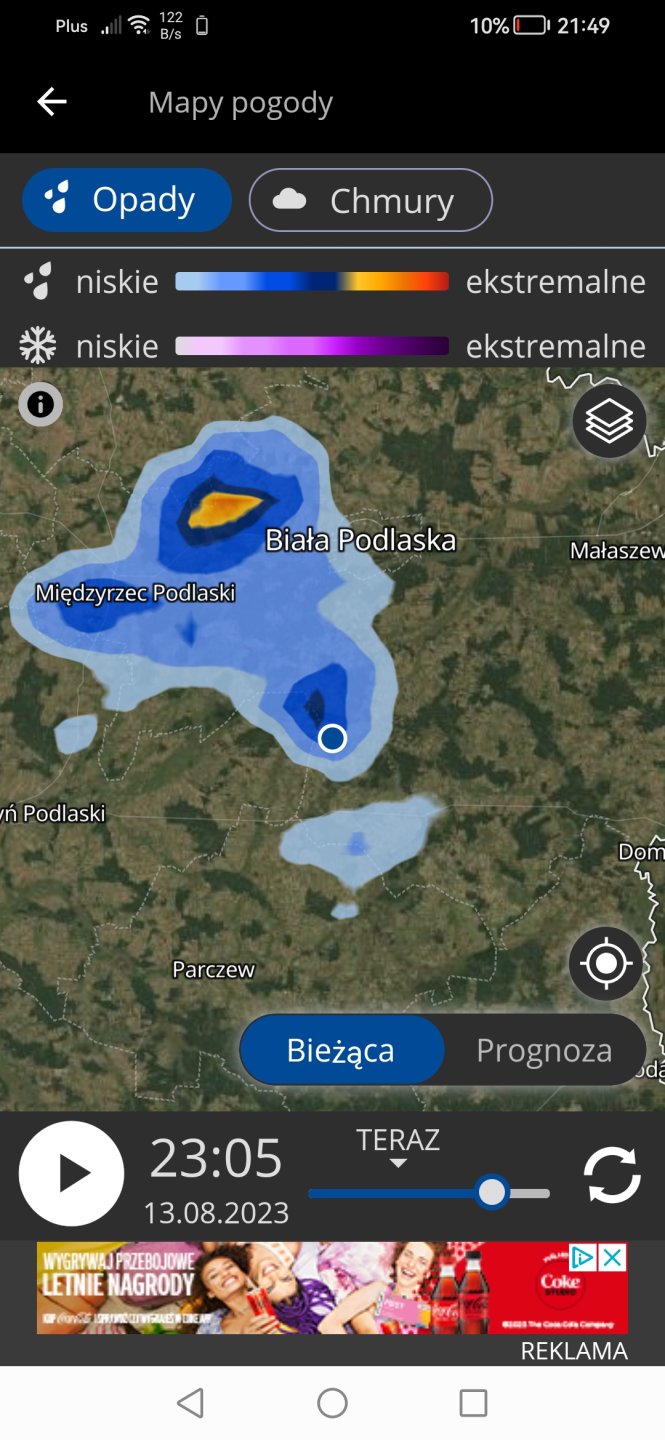Select the Bieżąca current view
The height and width of the screenshot is (1440, 665).
coord(342,1050)
